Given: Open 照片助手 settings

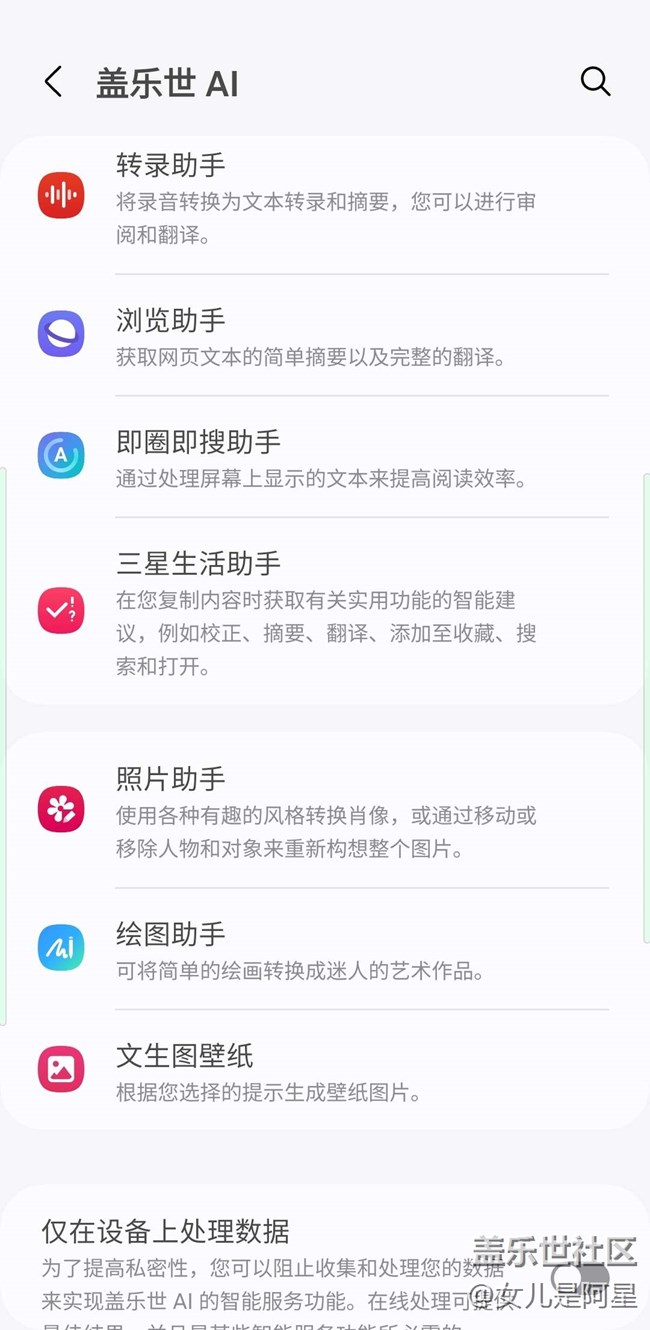Looking at the screenshot, I should [x=325, y=810].
